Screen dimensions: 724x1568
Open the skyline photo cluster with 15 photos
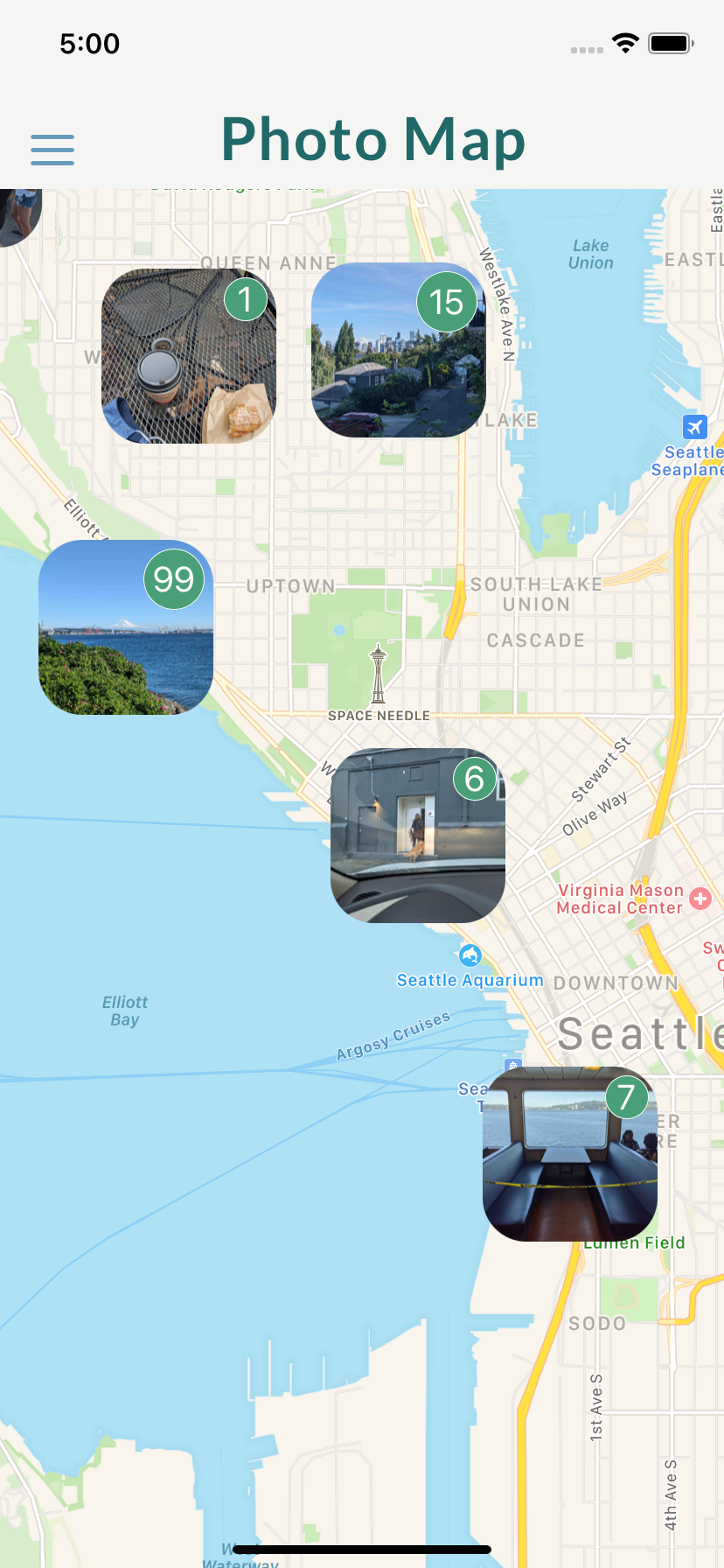pyautogui.click(x=398, y=350)
